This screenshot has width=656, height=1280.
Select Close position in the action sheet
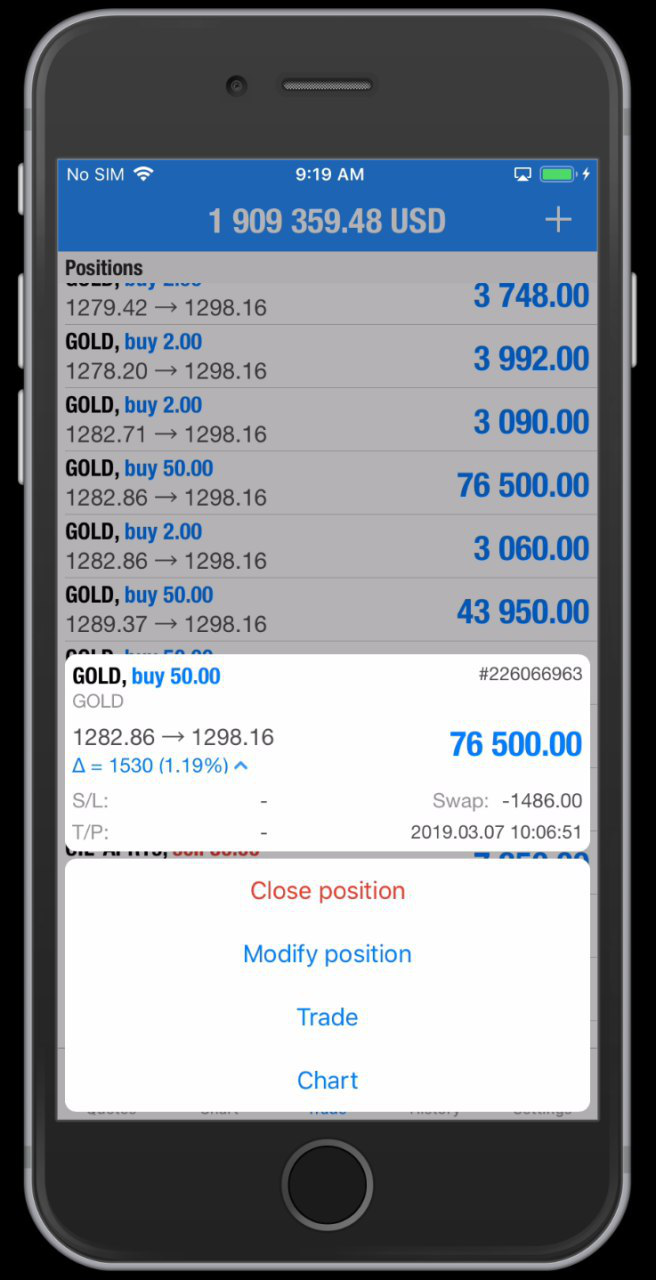[327, 890]
